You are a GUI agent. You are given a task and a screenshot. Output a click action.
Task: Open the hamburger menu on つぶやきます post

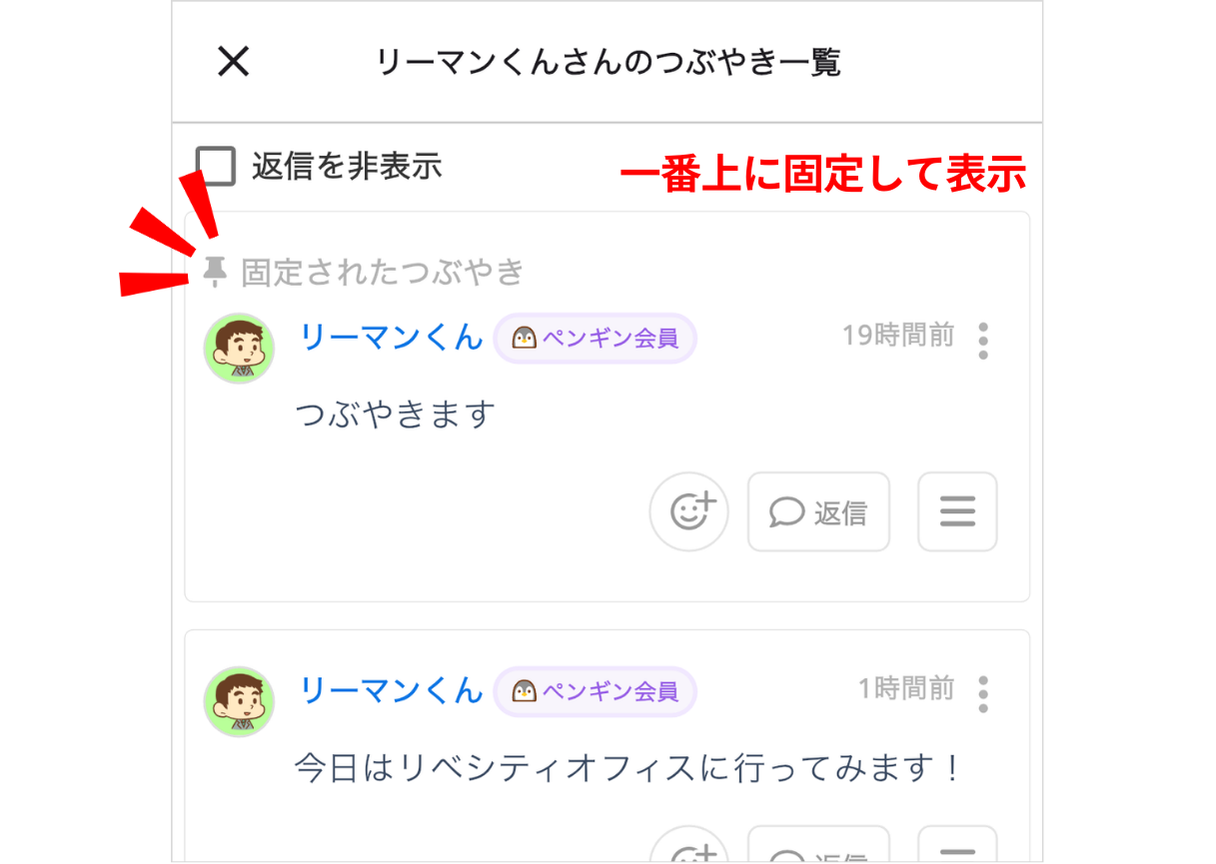pos(957,512)
